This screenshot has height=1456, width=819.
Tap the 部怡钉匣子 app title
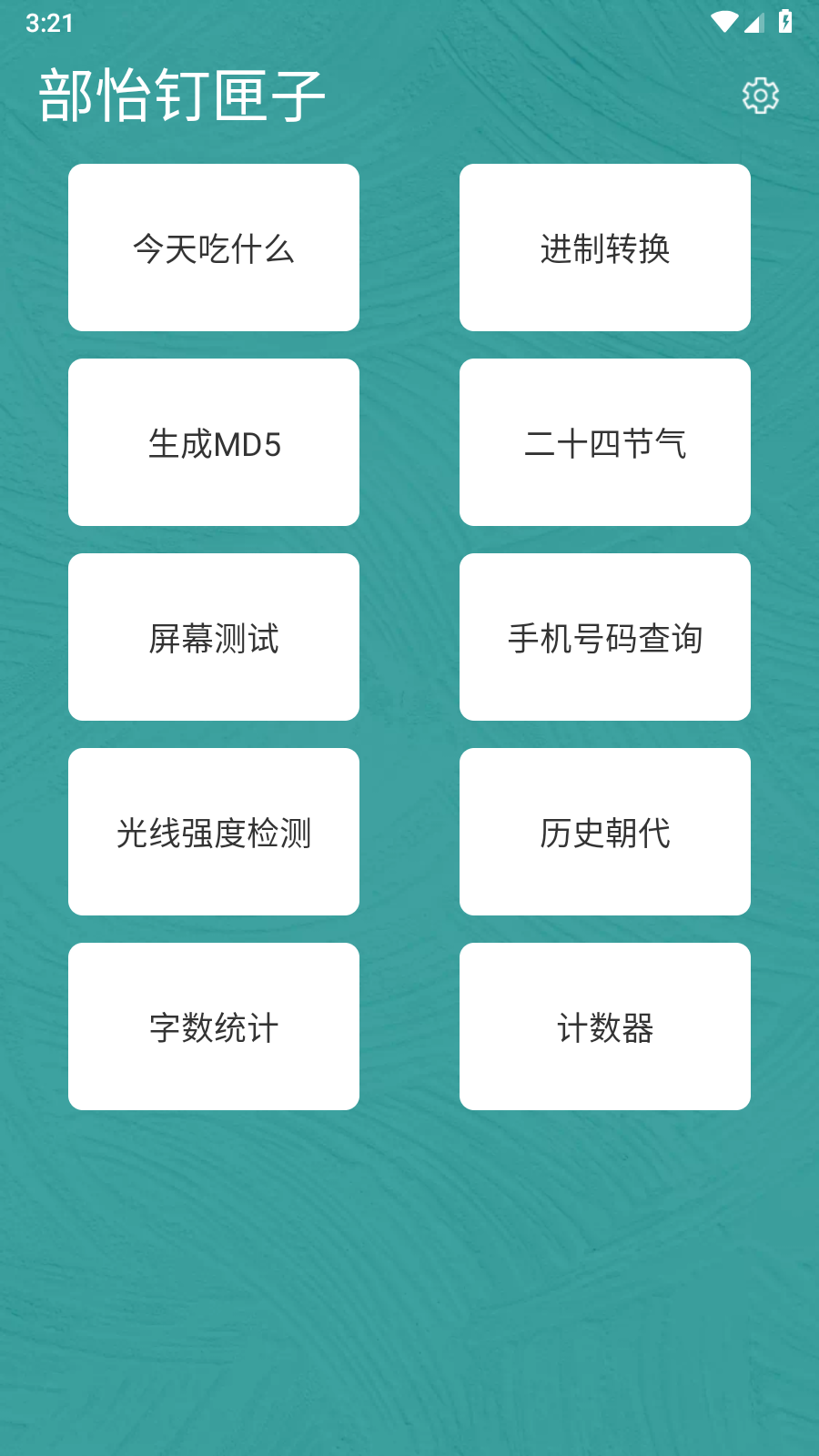(x=182, y=94)
